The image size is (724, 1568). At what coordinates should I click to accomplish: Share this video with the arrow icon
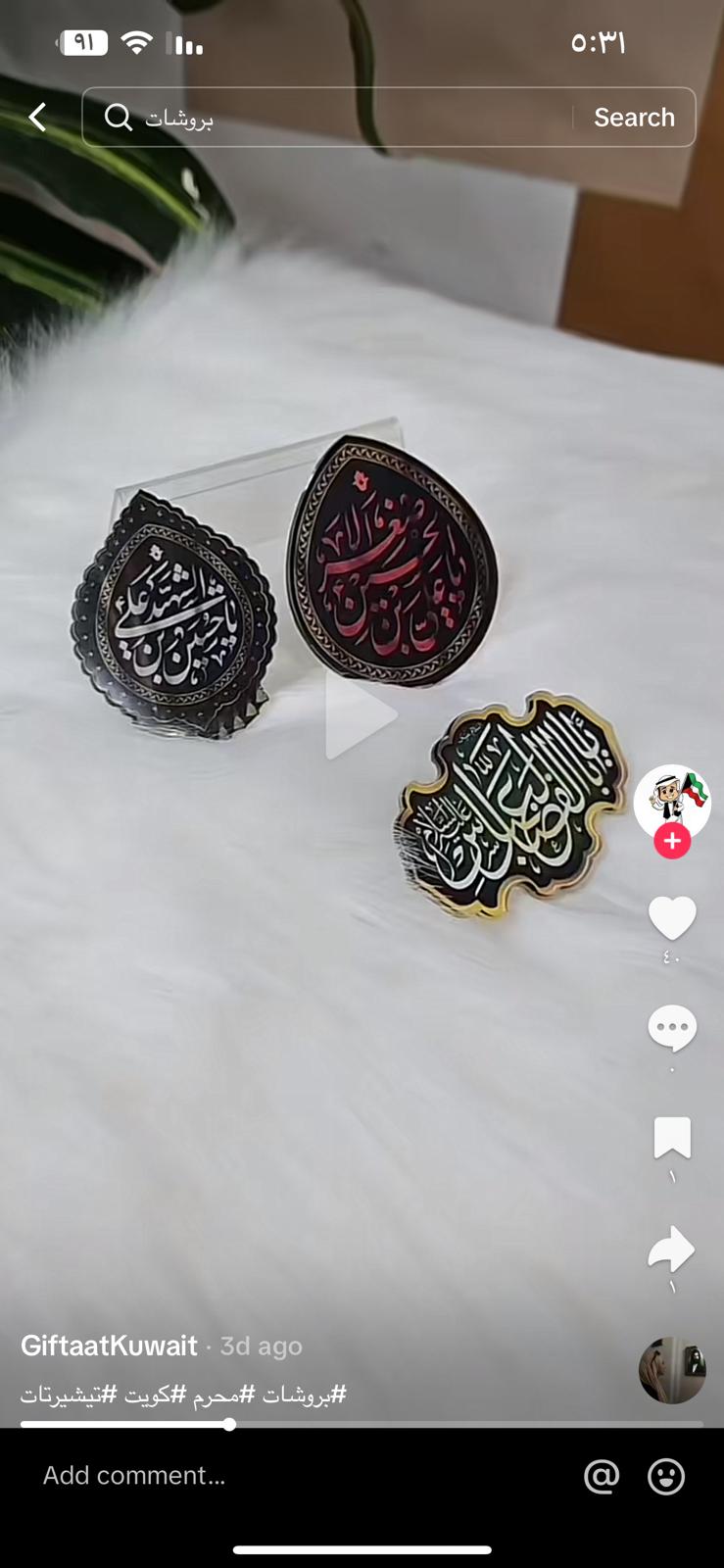pos(672,1249)
